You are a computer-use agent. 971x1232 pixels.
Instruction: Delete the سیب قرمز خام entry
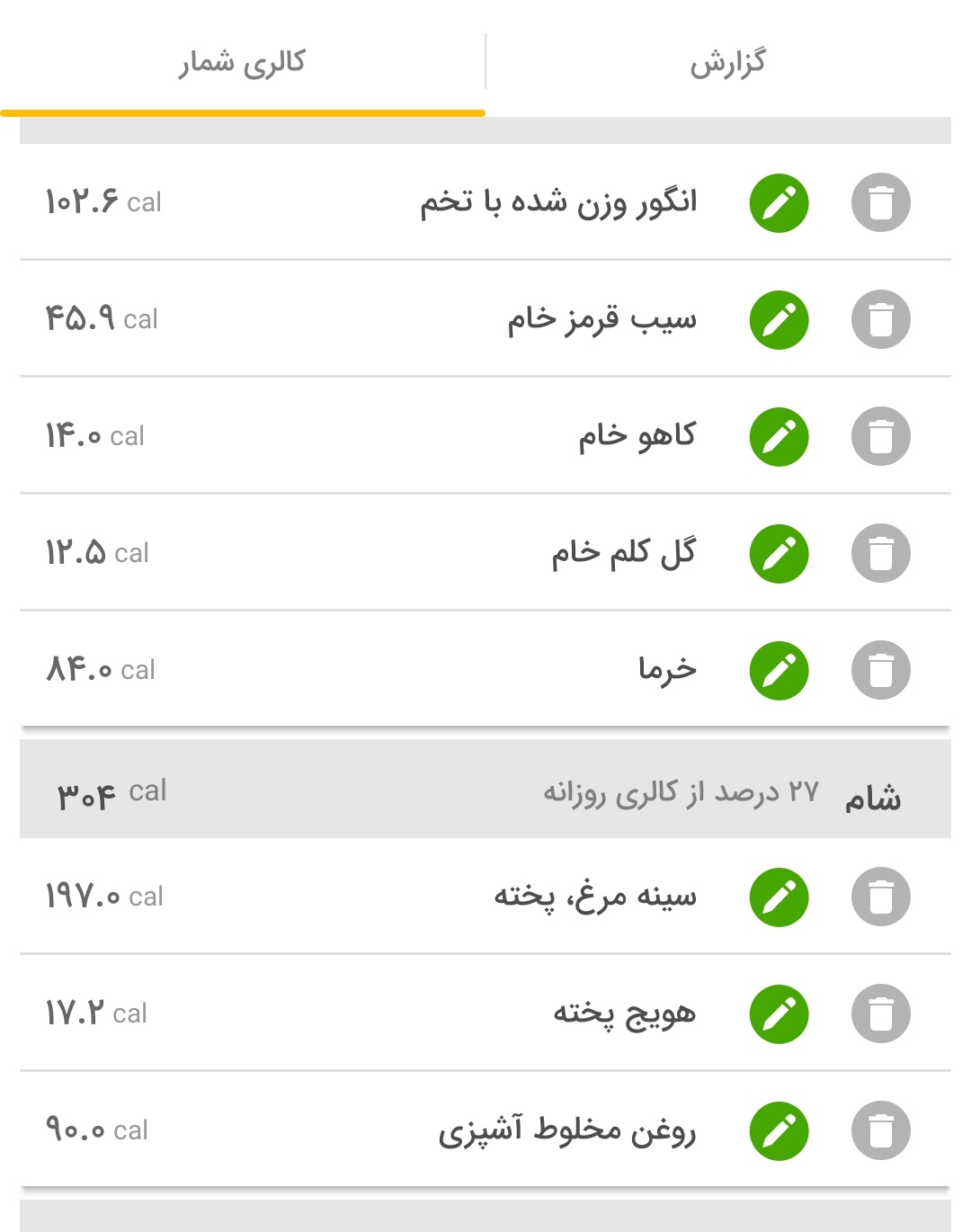[x=881, y=319]
